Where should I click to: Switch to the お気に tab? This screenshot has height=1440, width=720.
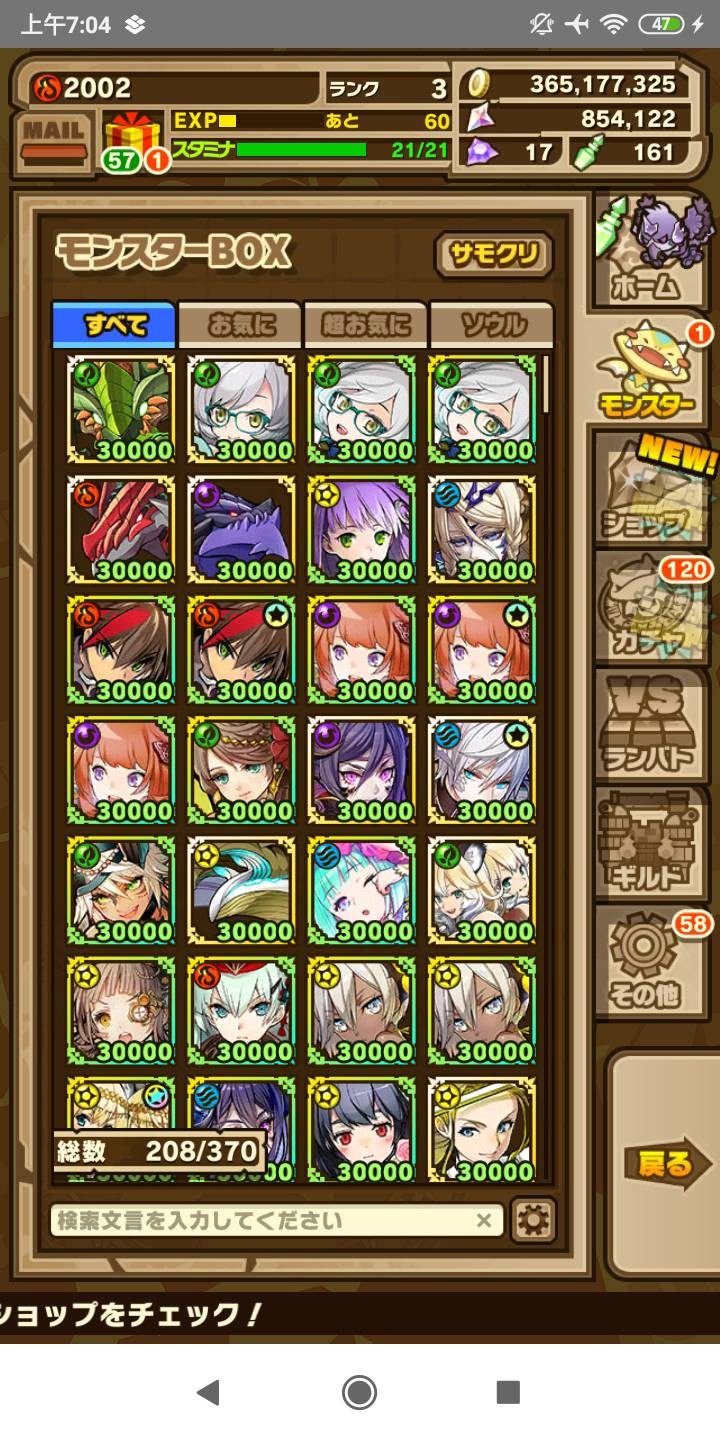tap(240, 324)
